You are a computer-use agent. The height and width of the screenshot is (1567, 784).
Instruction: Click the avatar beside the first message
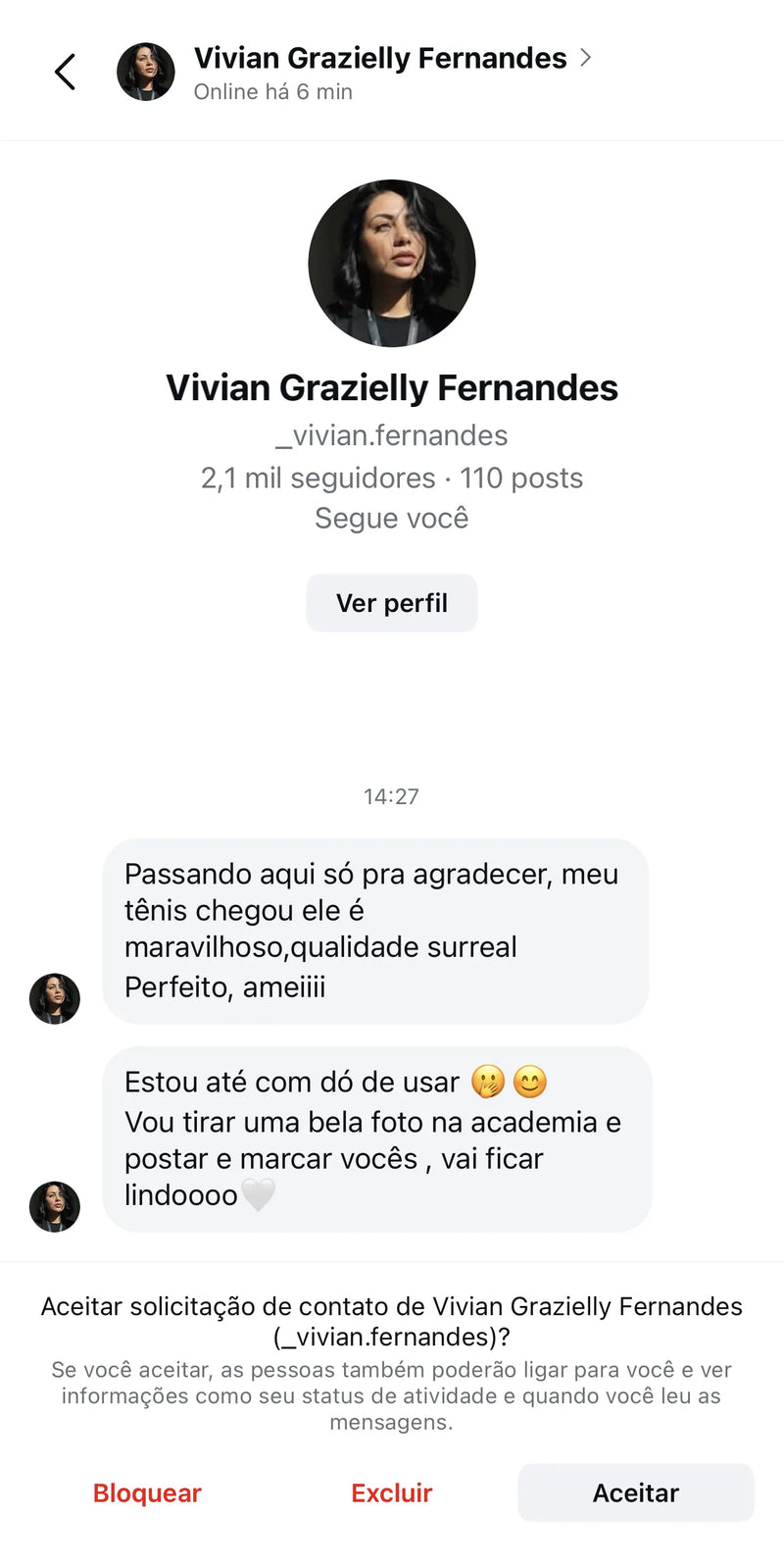tap(55, 998)
